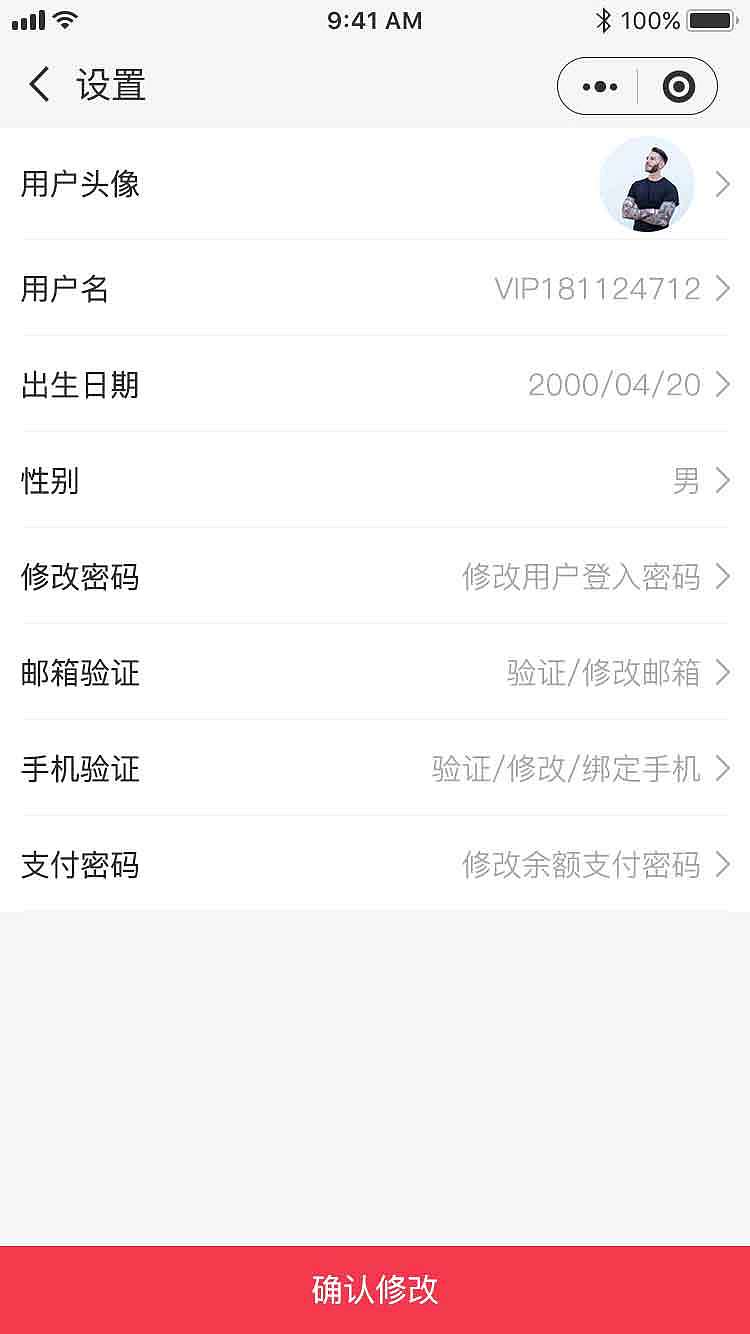Open 手机验证 phone verification
Screen dimensions: 750x1334
point(375,769)
